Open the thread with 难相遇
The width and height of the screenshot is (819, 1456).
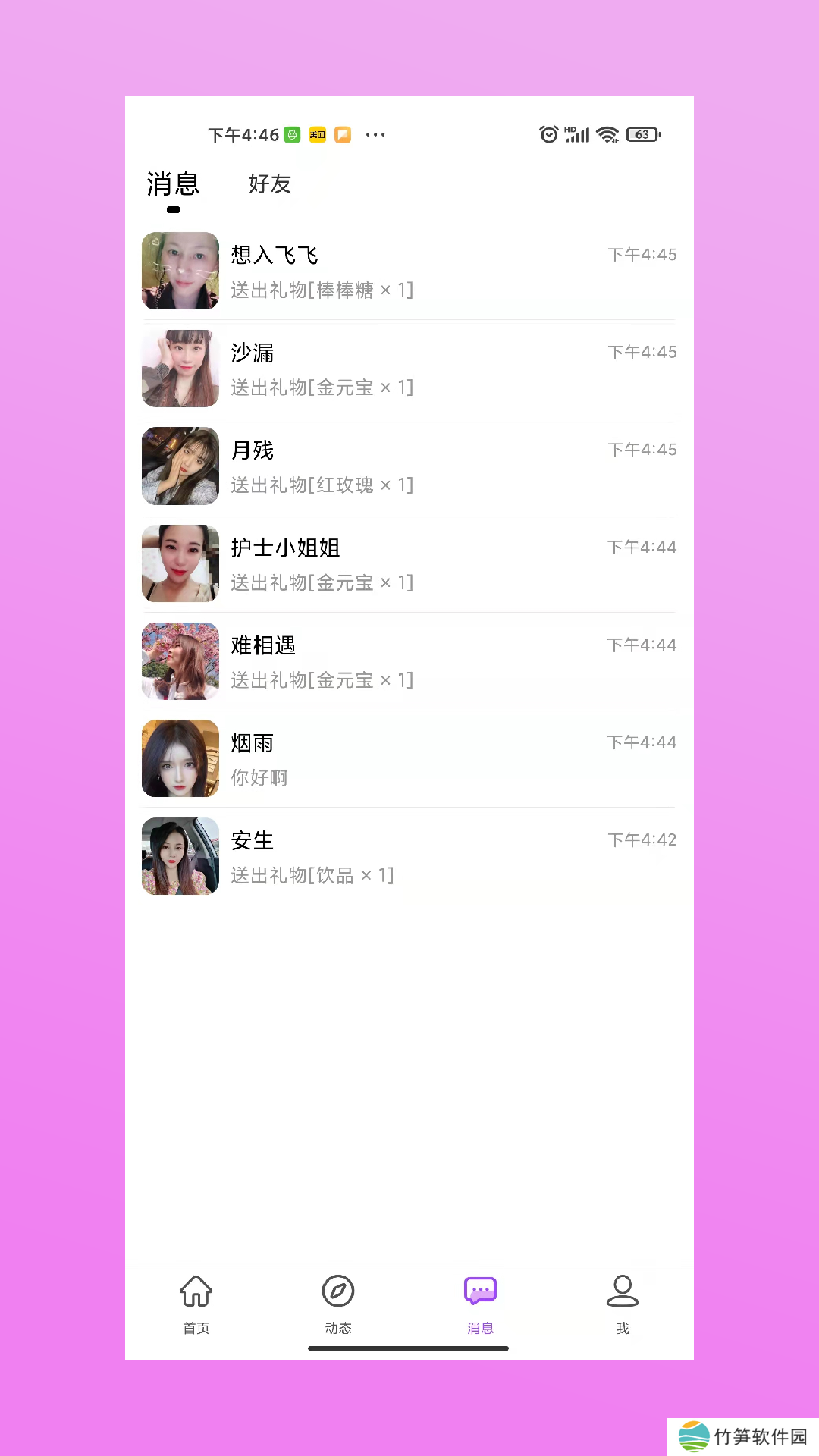pos(409,661)
